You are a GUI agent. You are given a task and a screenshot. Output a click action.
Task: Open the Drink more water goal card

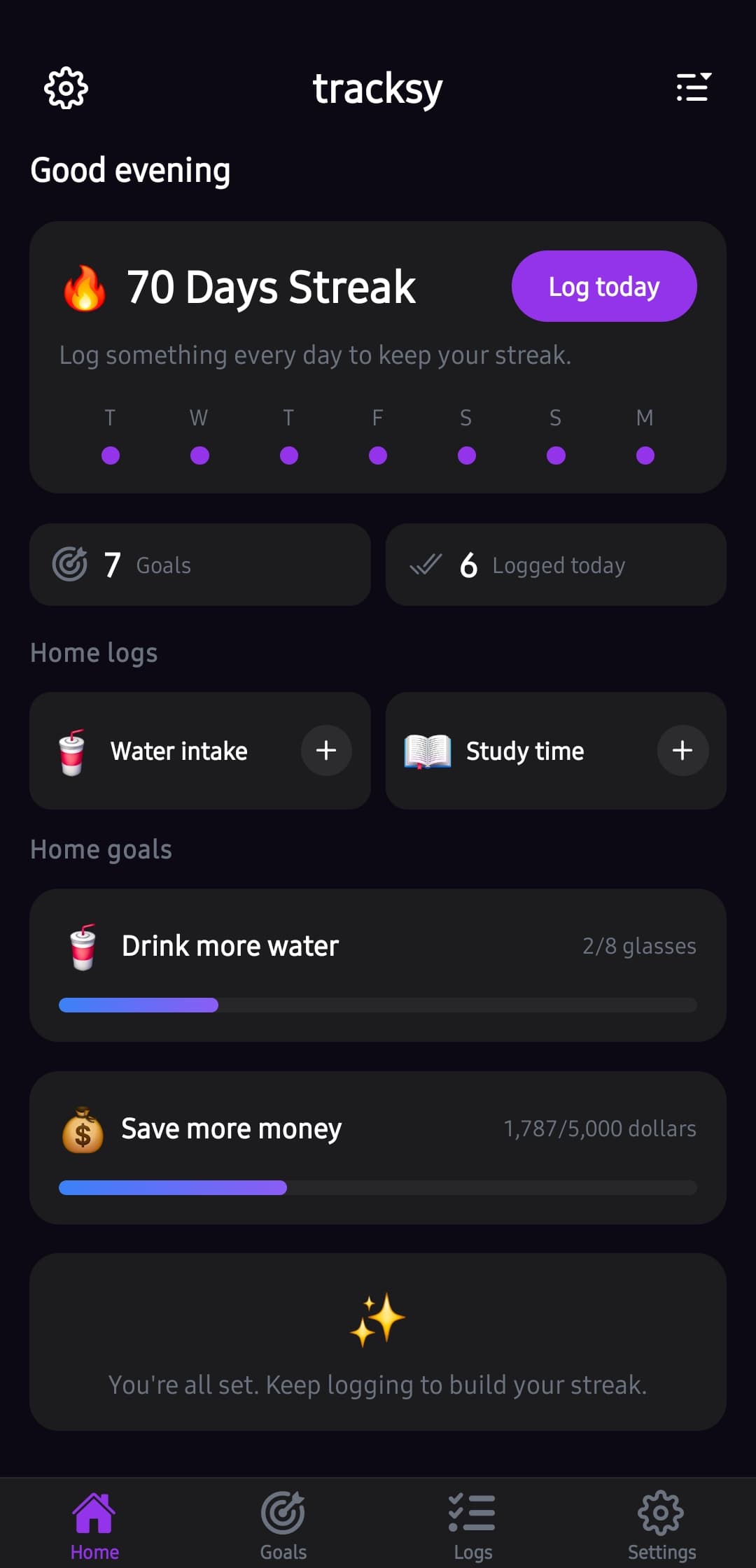[377, 966]
